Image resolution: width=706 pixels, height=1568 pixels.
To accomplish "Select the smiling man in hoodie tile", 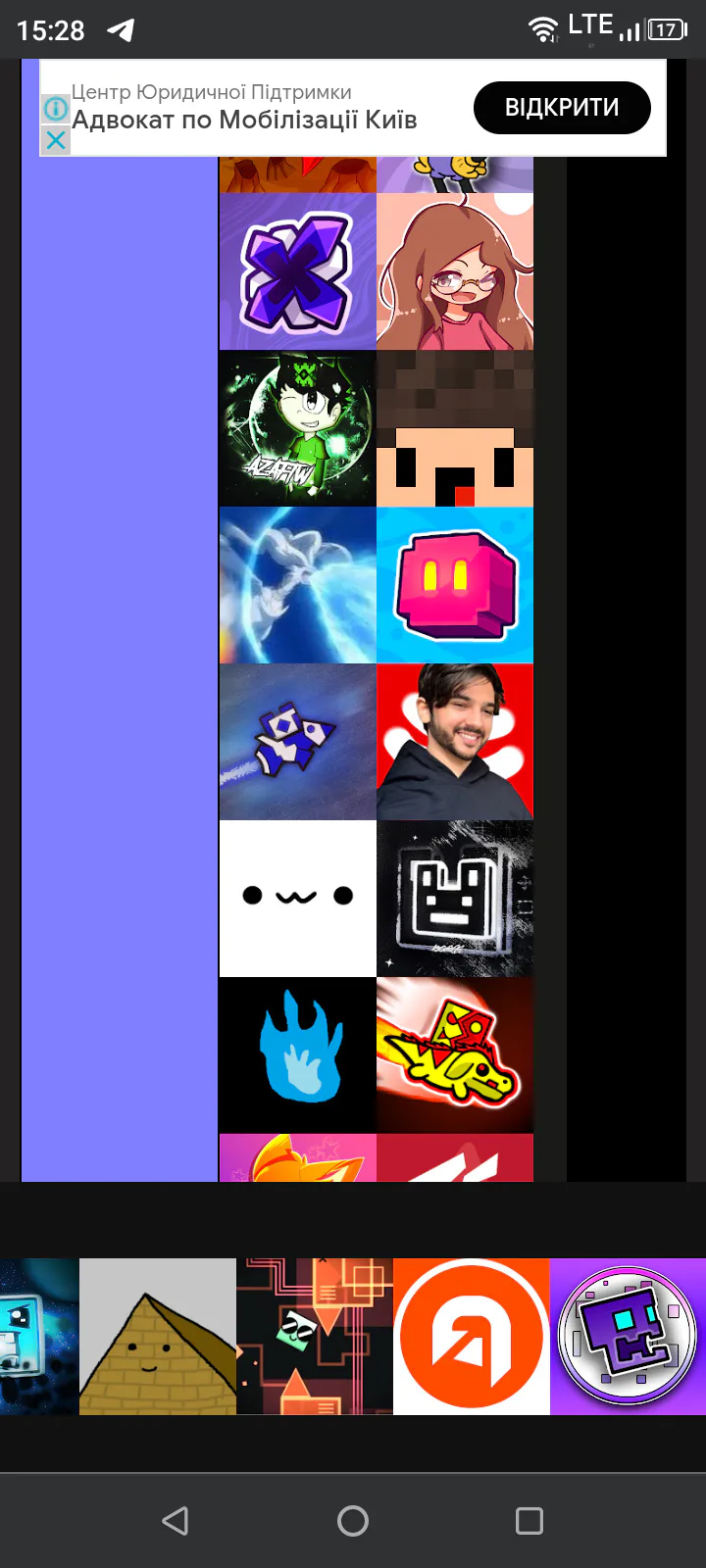I will (x=455, y=742).
